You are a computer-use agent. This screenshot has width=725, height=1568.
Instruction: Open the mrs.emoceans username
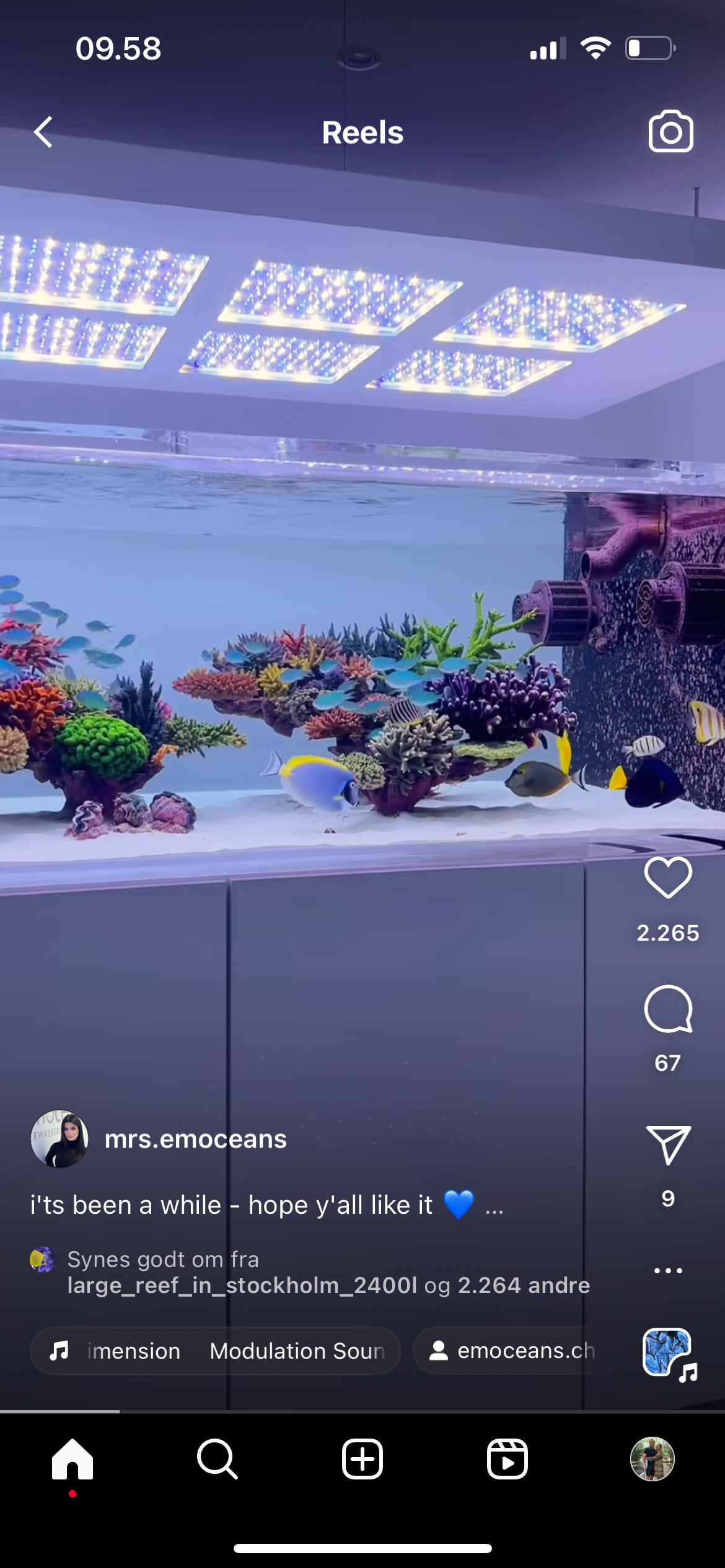(196, 1139)
